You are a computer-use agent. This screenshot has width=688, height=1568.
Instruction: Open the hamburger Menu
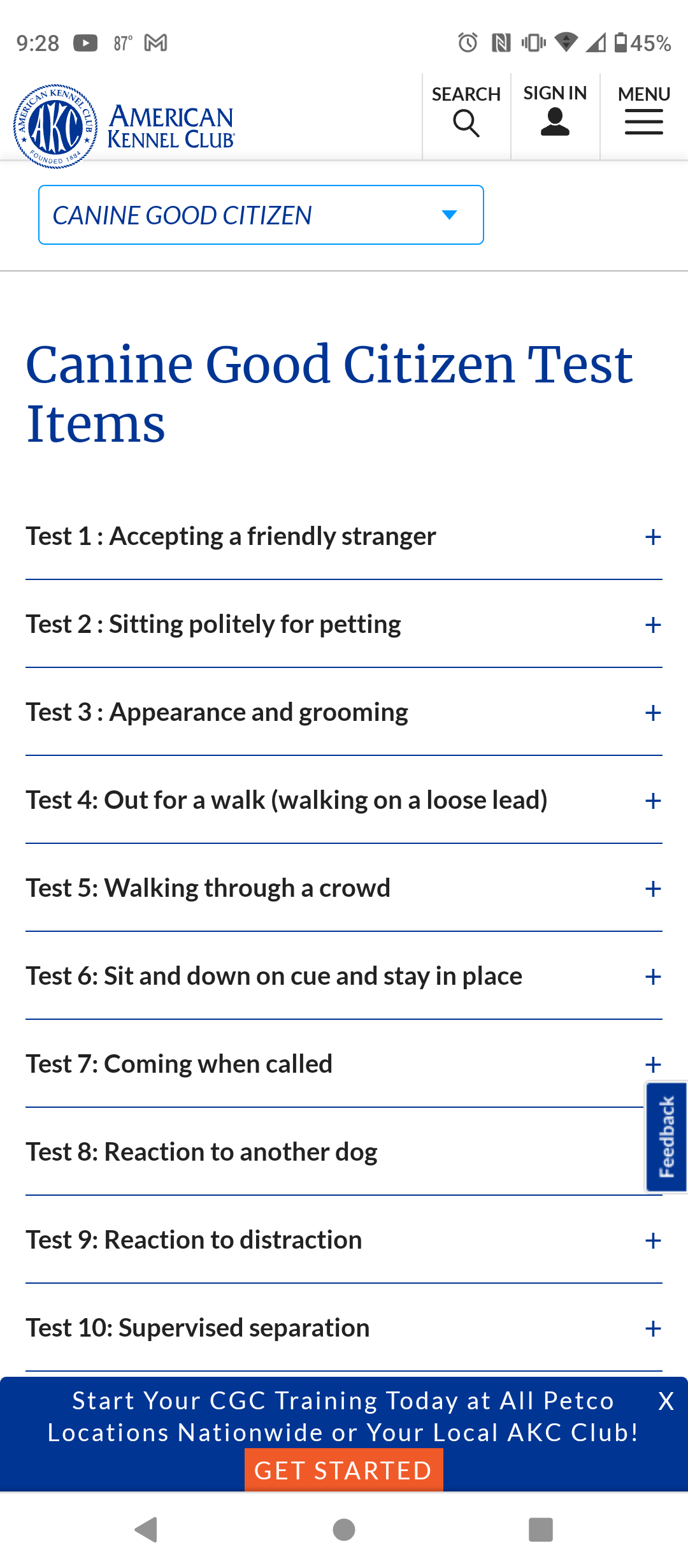pos(644,111)
